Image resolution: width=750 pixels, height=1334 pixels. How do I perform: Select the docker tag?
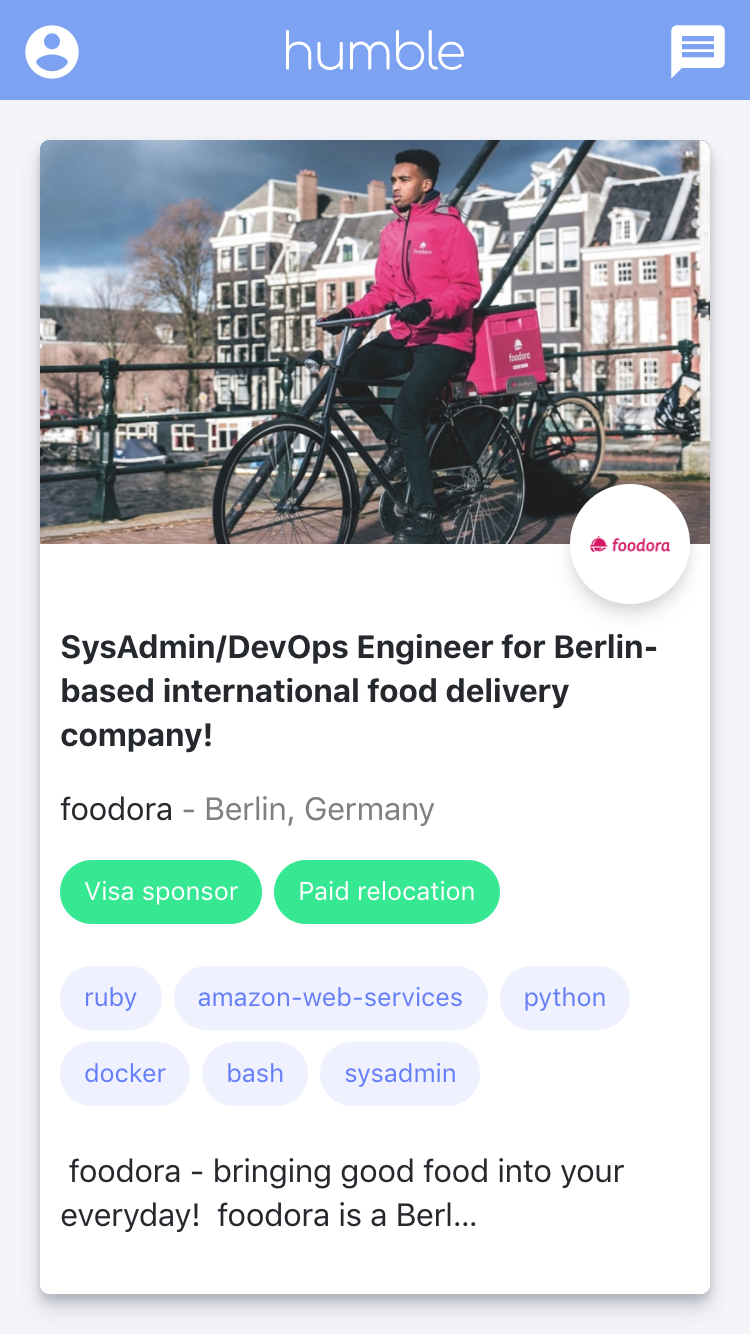click(x=125, y=1074)
